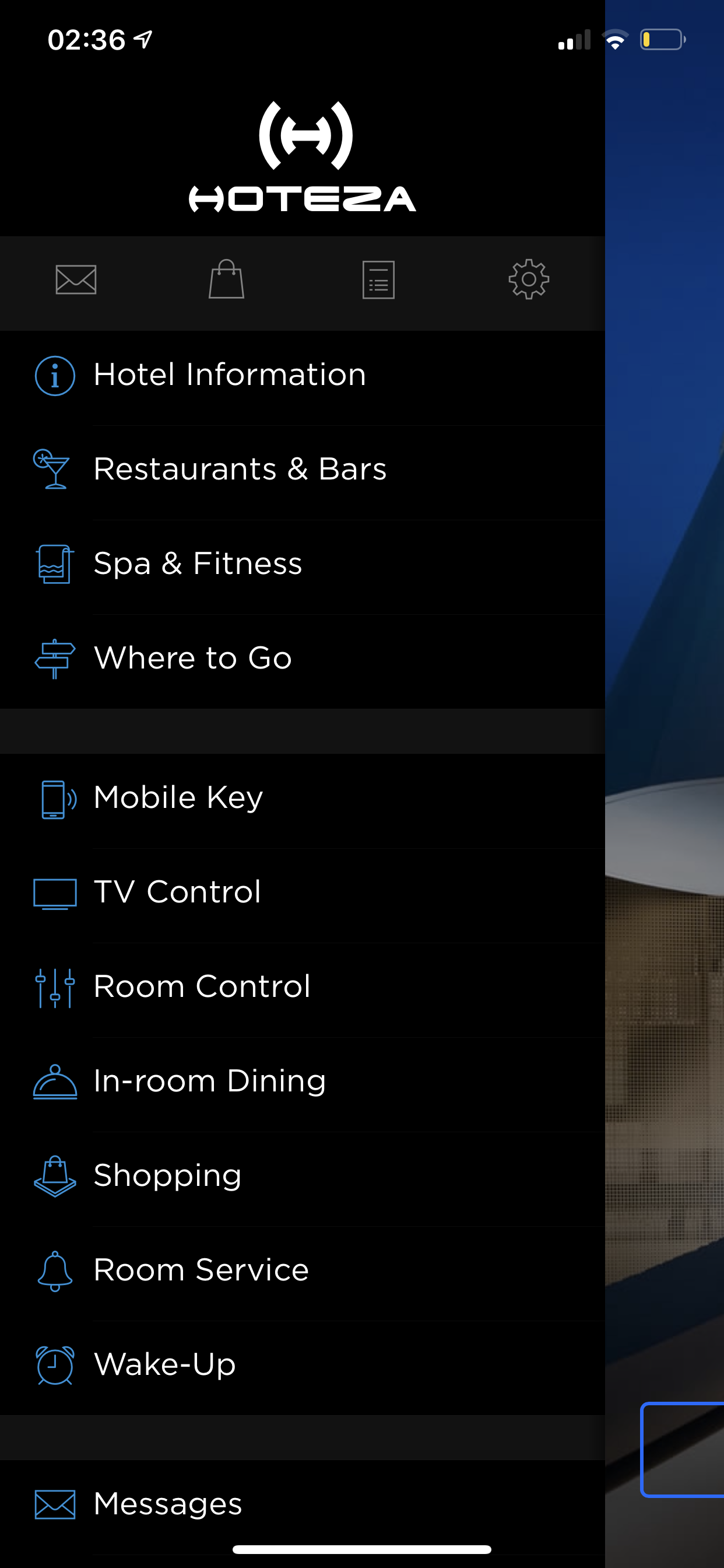Open the Wake-Up option
The width and height of the screenshot is (724, 1568).
tap(165, 1364)
